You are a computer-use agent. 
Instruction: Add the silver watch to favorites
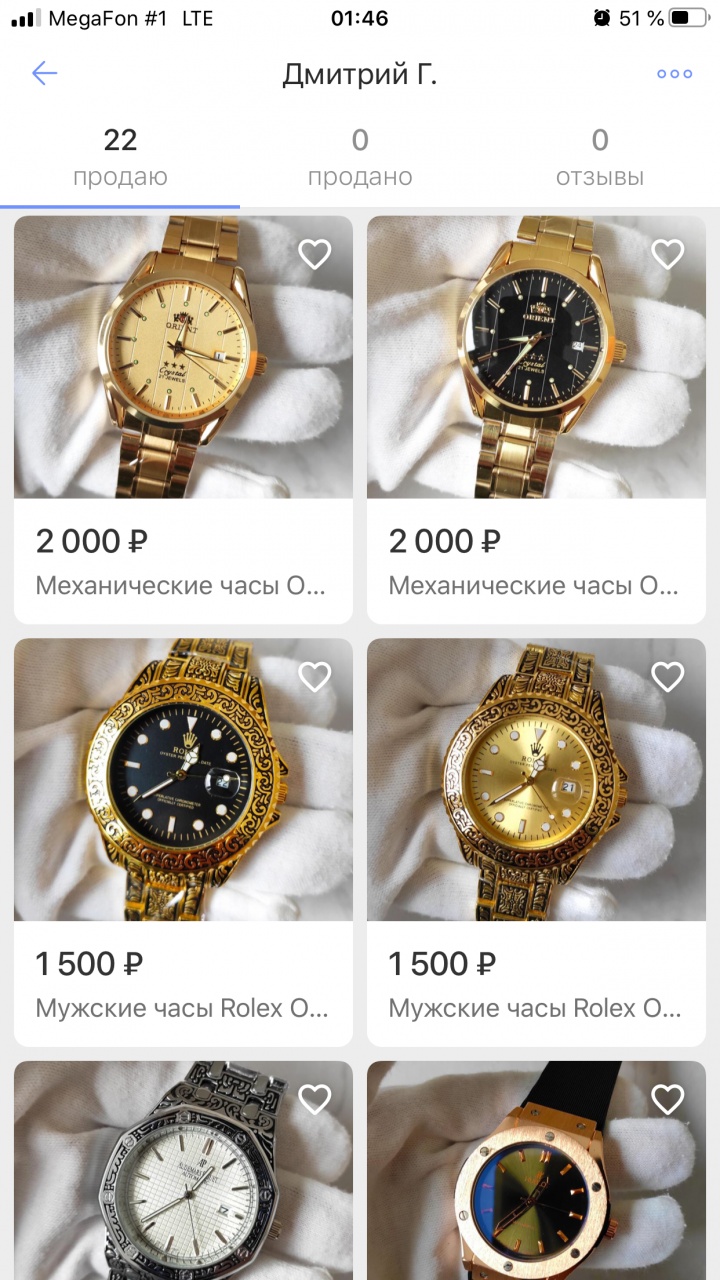point(315,1100)
